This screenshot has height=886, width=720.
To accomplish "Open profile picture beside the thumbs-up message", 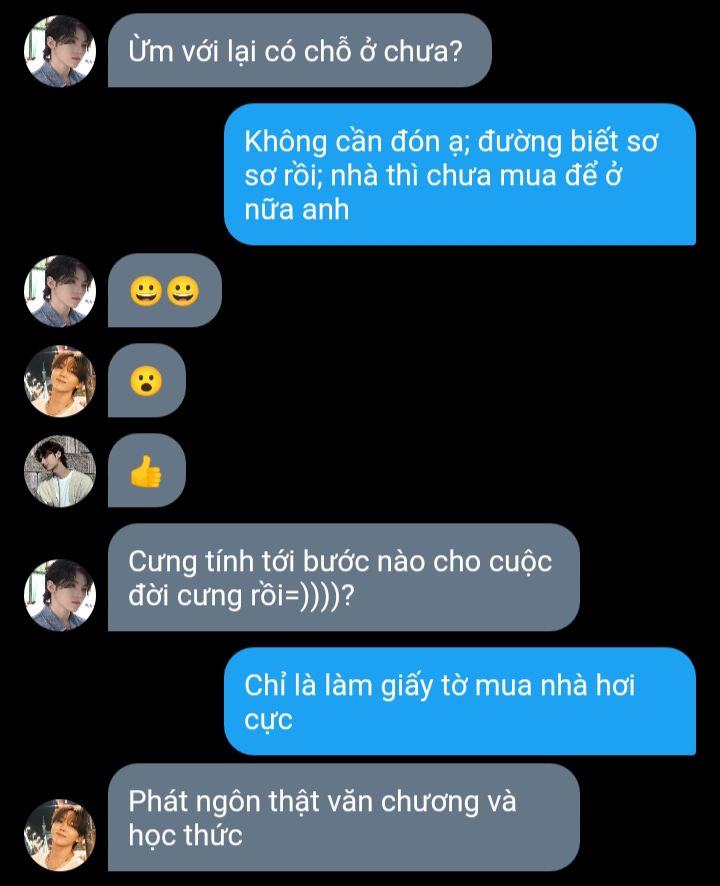I will coord(60,471).
